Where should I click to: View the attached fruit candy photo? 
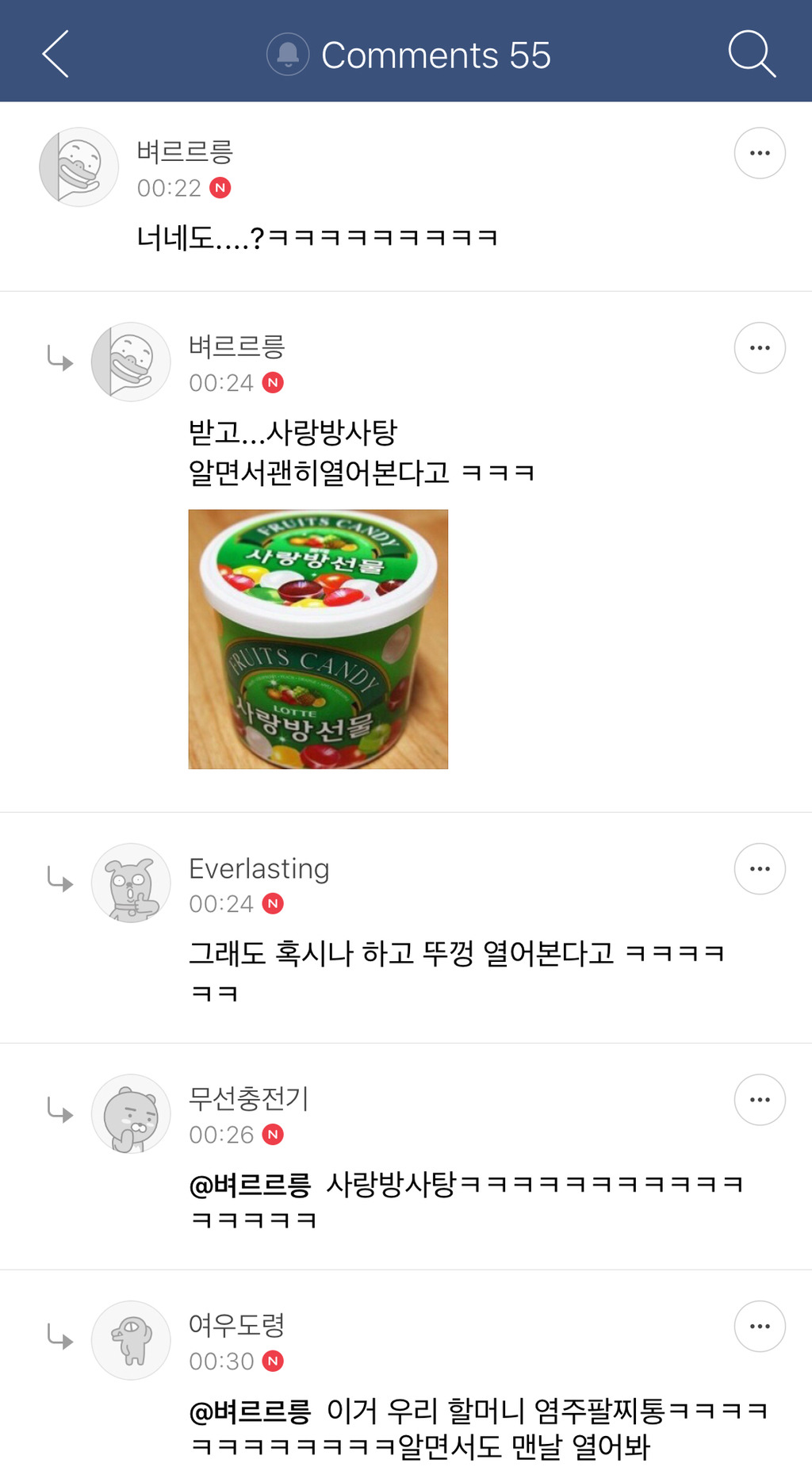click(318, 639)
